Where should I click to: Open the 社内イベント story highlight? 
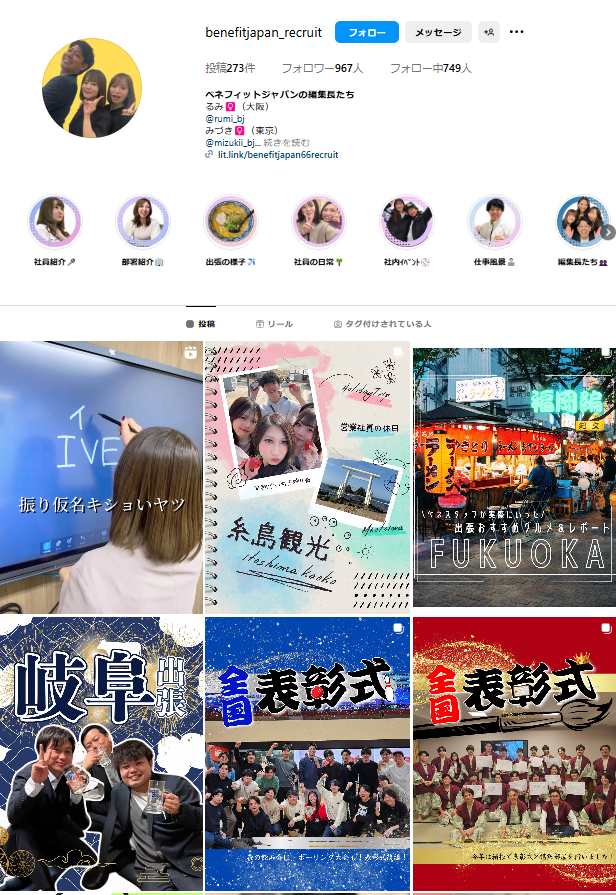coord(407,221)
